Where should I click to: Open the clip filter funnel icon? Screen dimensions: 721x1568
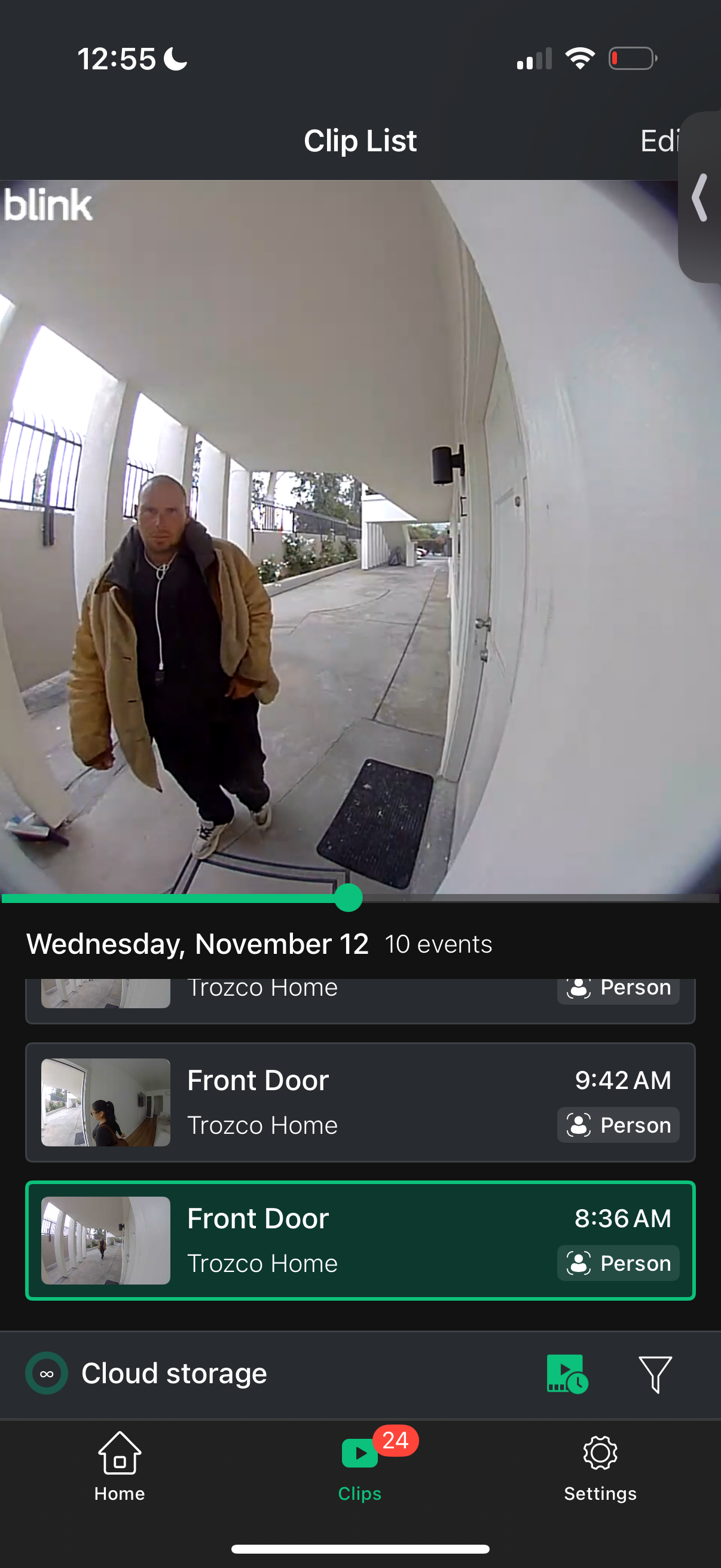655,1374
